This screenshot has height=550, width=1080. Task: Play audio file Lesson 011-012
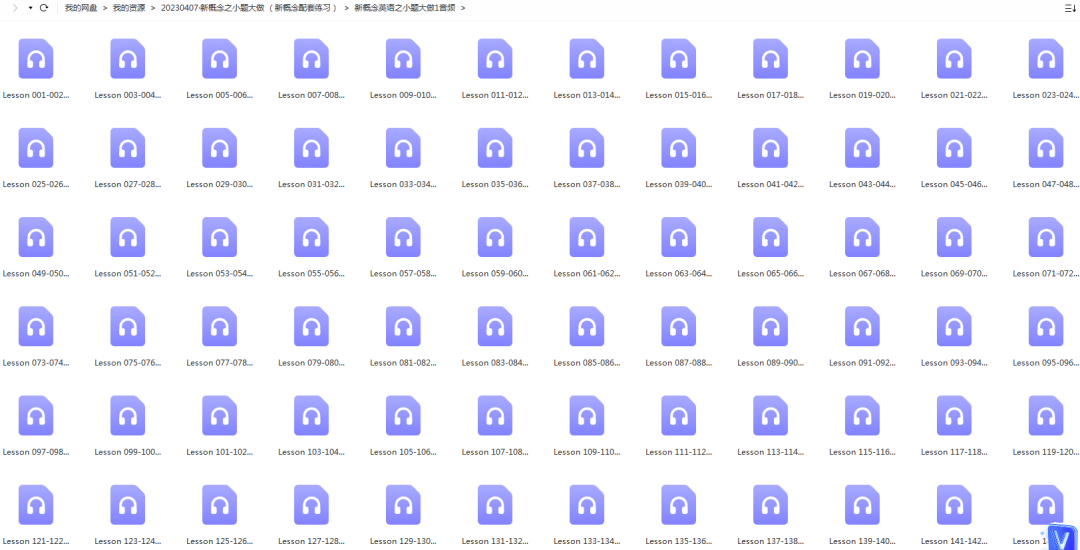tap(495, 59)
